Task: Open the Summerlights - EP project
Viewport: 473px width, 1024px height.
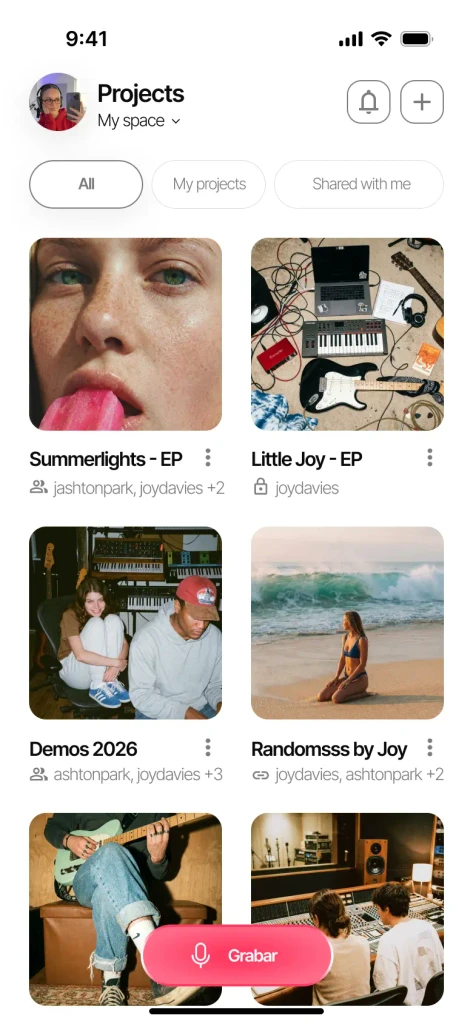Action: click(125, 334)
